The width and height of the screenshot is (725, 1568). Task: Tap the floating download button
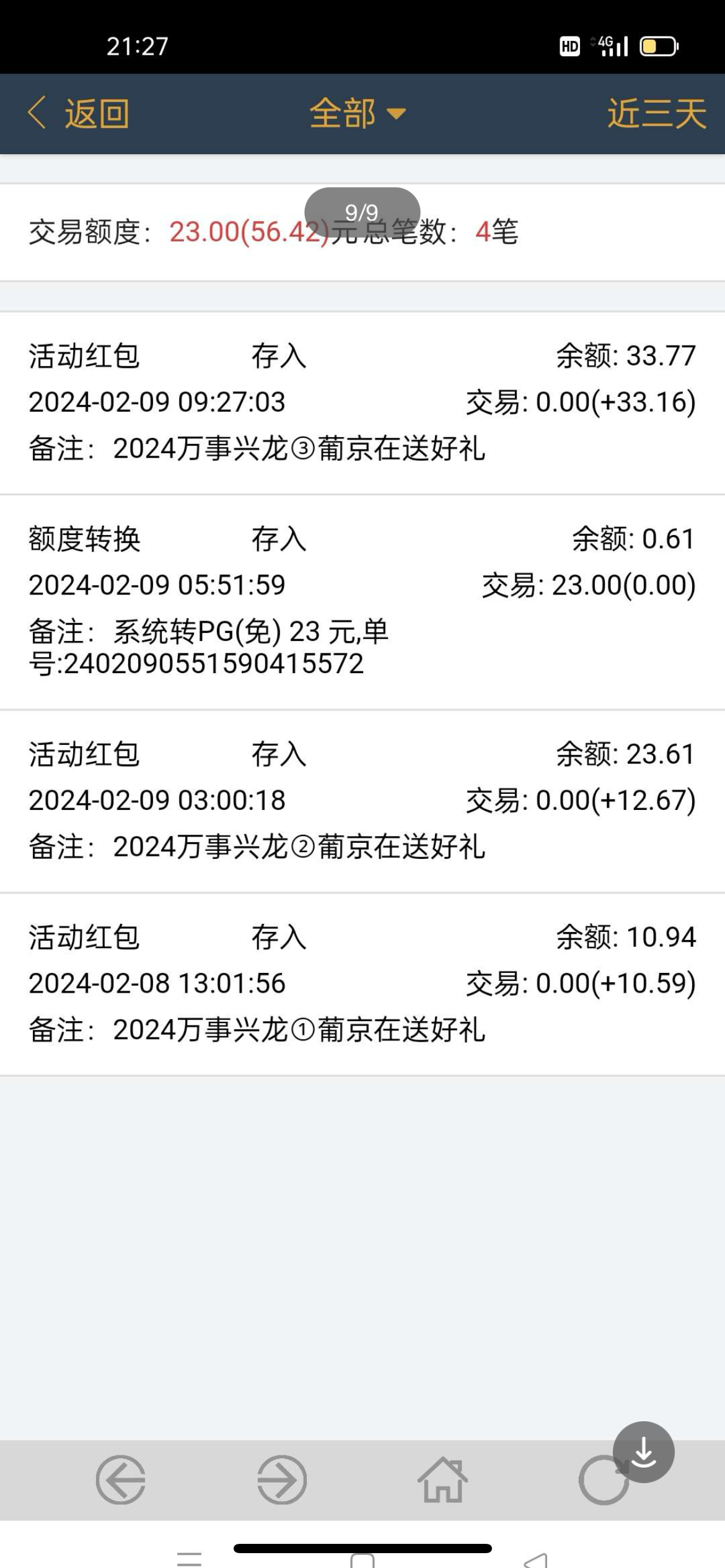click(643, 1452)
